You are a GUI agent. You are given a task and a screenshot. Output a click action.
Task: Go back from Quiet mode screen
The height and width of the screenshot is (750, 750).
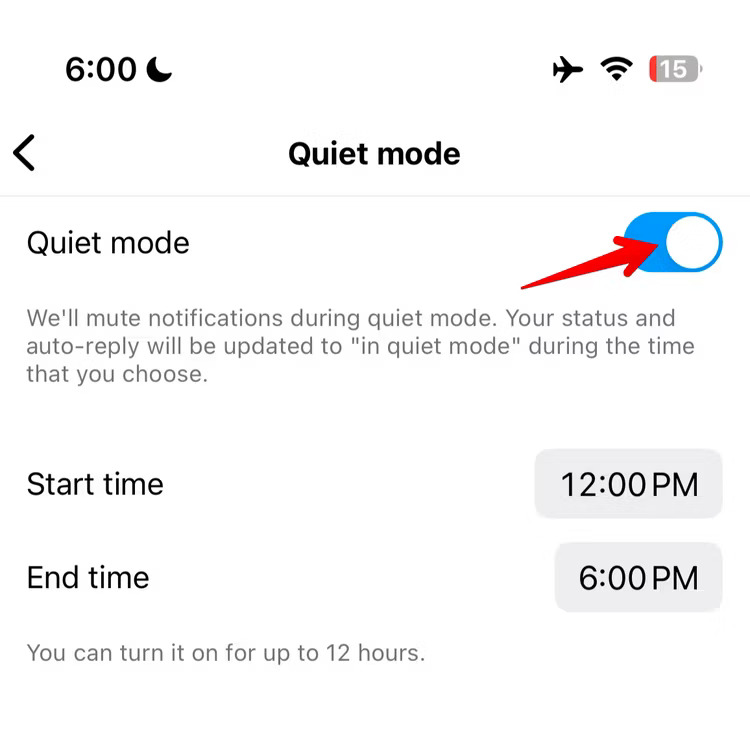pyautogui.click(x=25, y=153)
